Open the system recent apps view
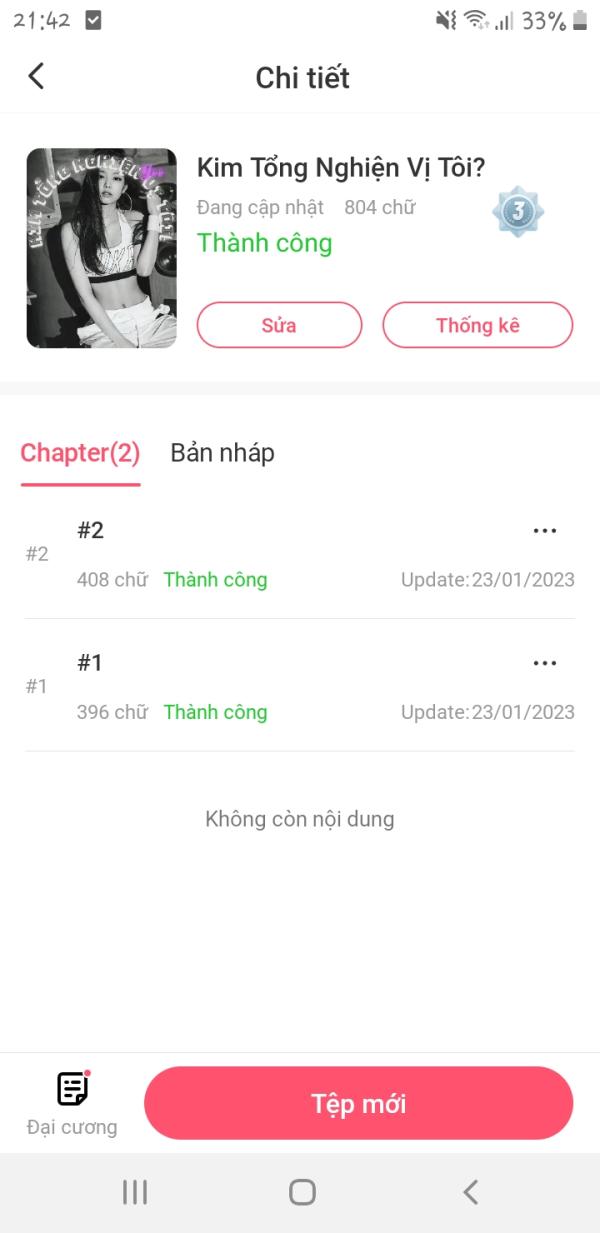Viewport: 600px width, 1233px height. point(134,1192)
